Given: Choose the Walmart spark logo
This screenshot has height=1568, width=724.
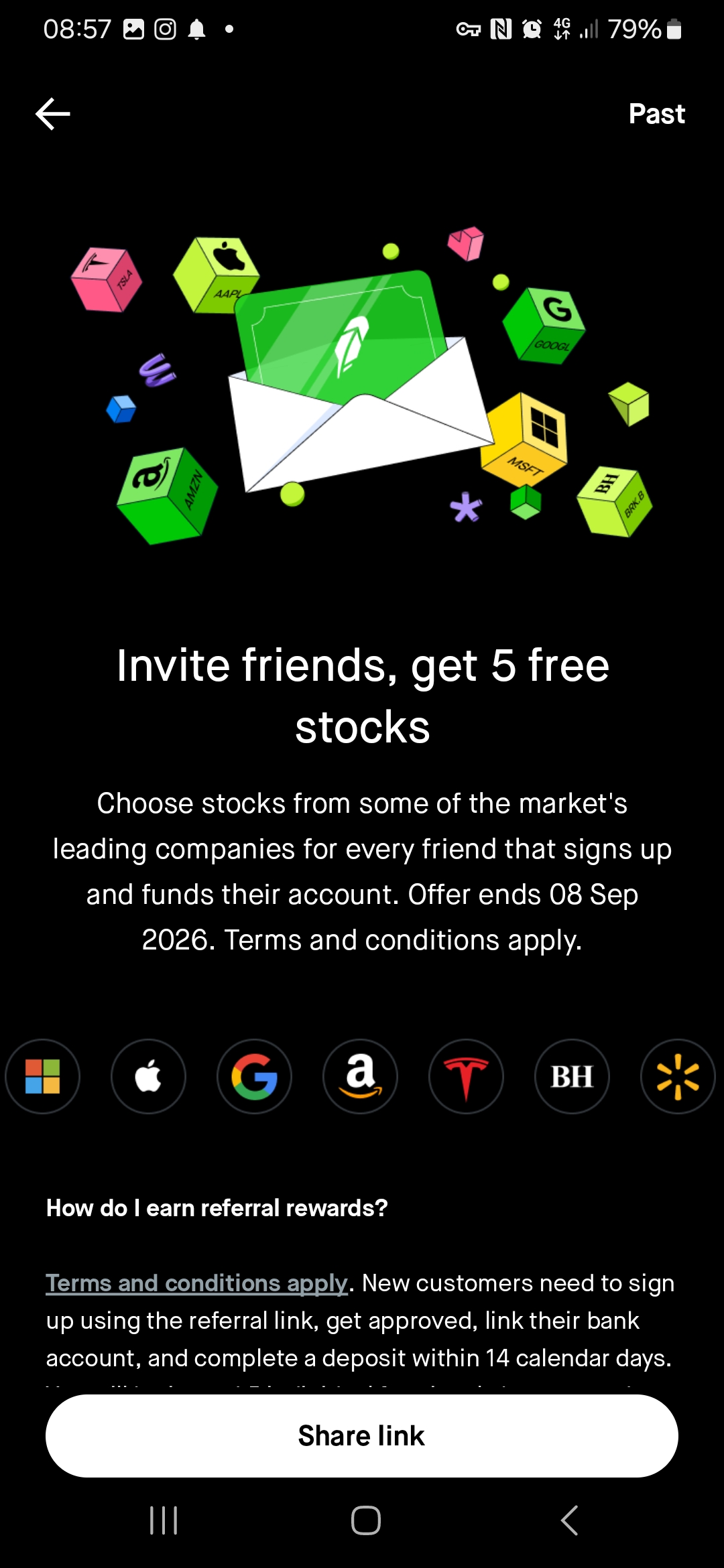Looking at the screenshot, I should (x=678, y=1076).
